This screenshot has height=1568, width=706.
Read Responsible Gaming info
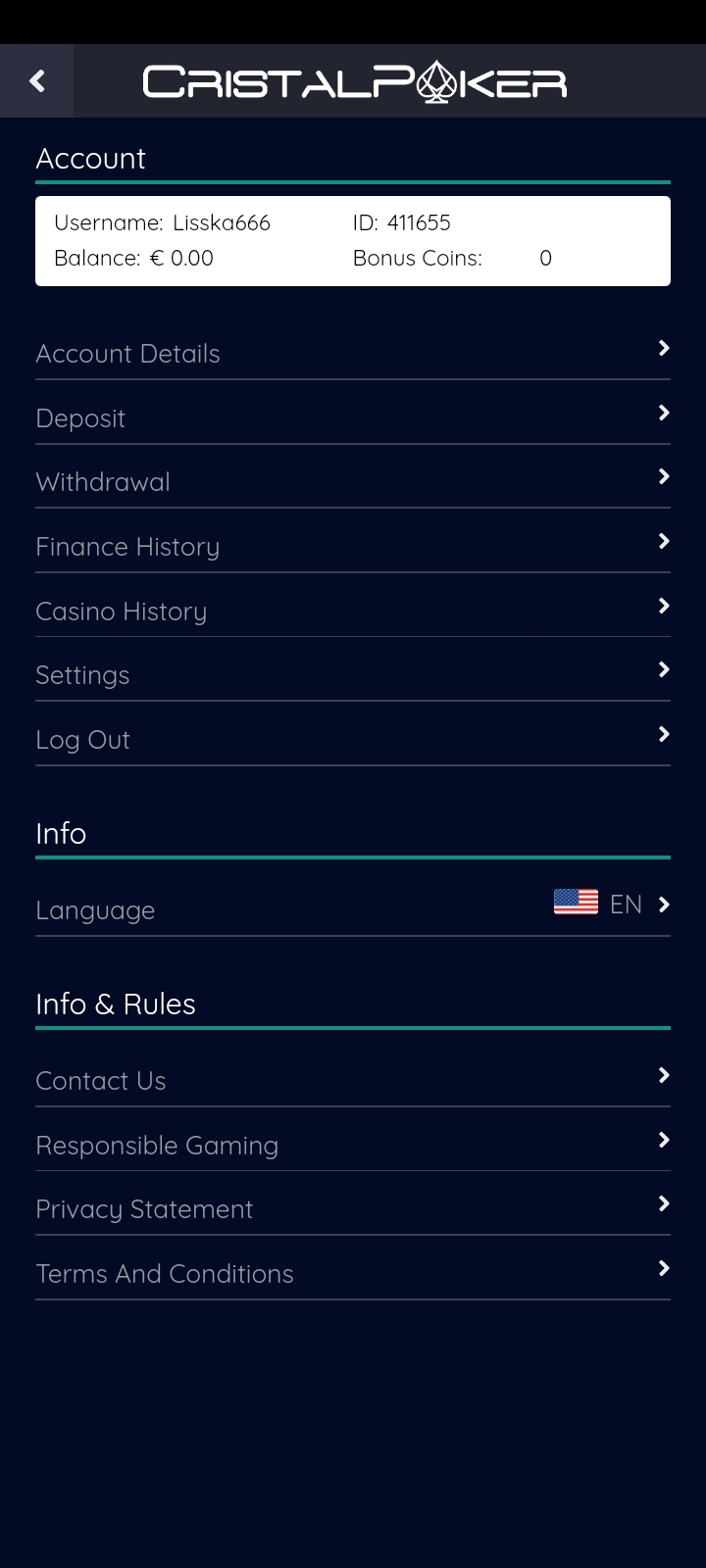352,1145
